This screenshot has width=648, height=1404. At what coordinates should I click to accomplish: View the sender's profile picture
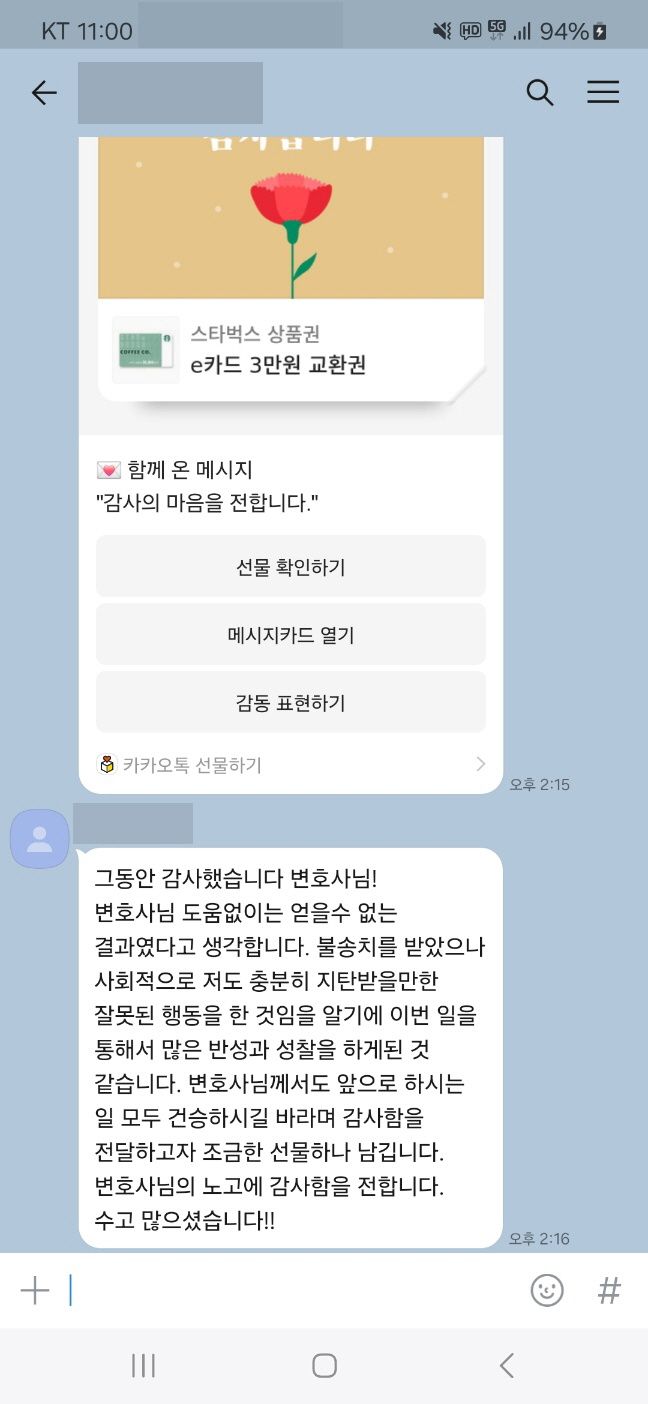(40, 839)
